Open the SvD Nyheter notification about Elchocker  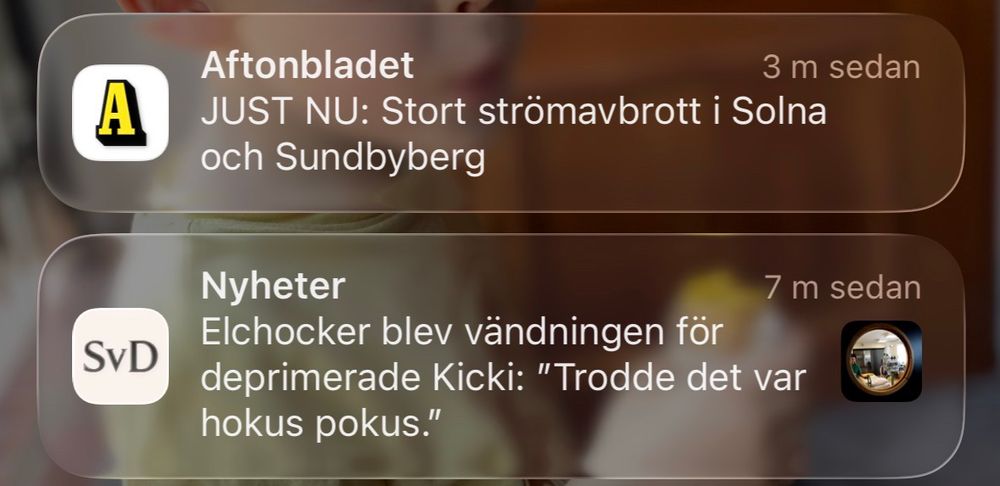501,356
